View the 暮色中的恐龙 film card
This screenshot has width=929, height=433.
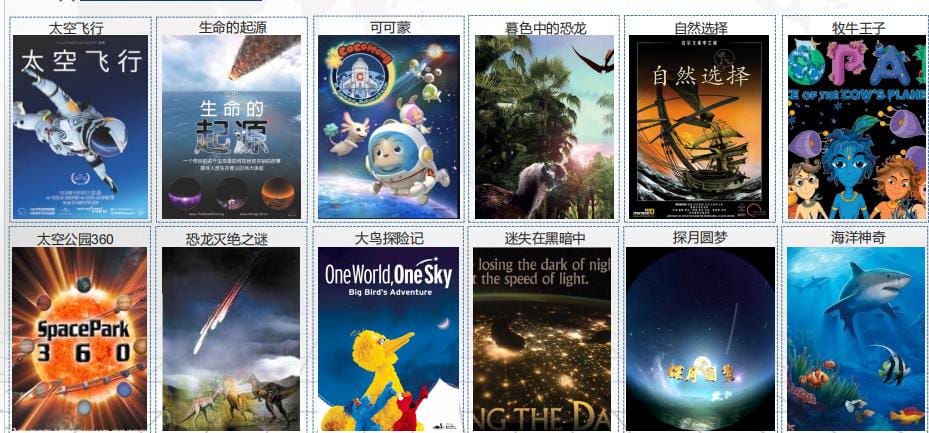pyautogui.click(x=544, y=126)
